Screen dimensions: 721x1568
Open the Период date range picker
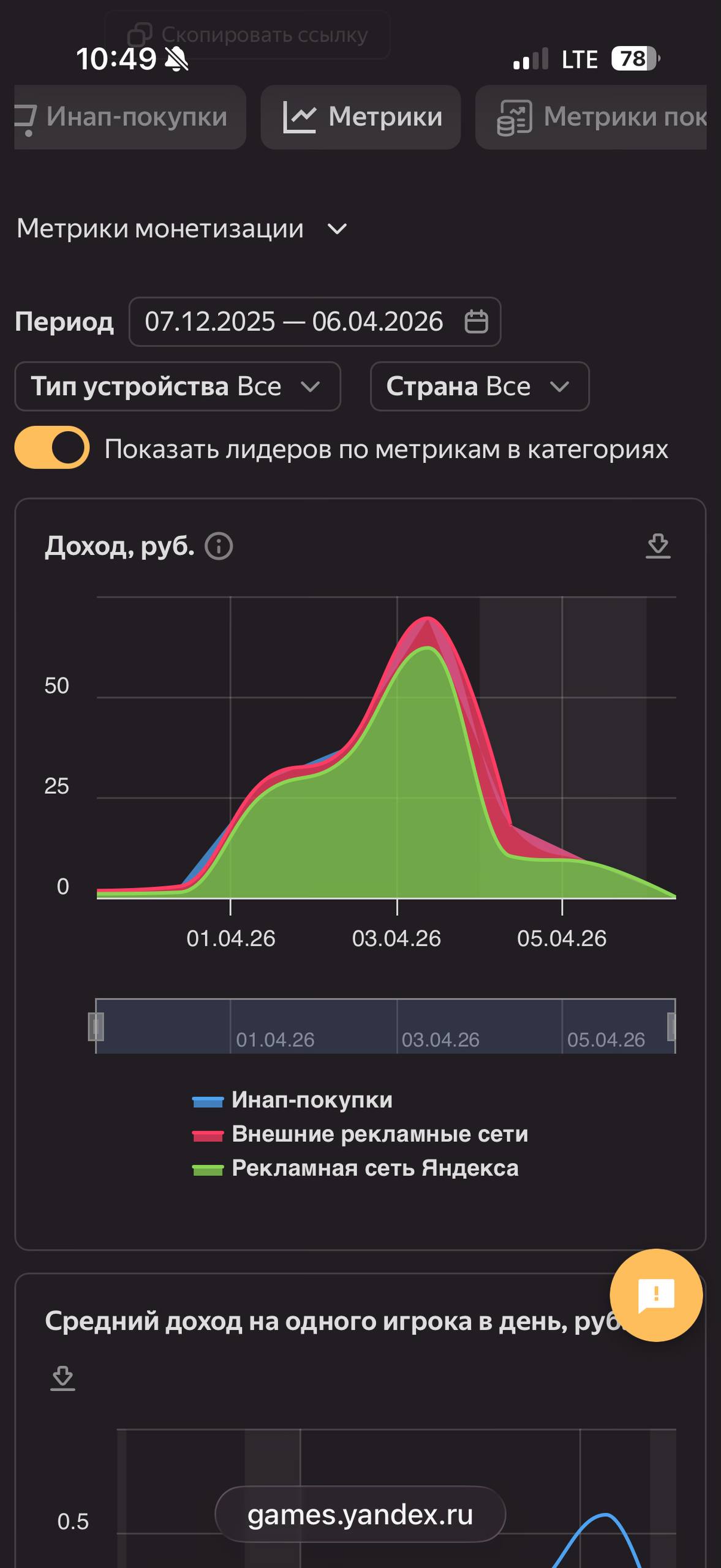pyautogui.click(x=315, y=322)
